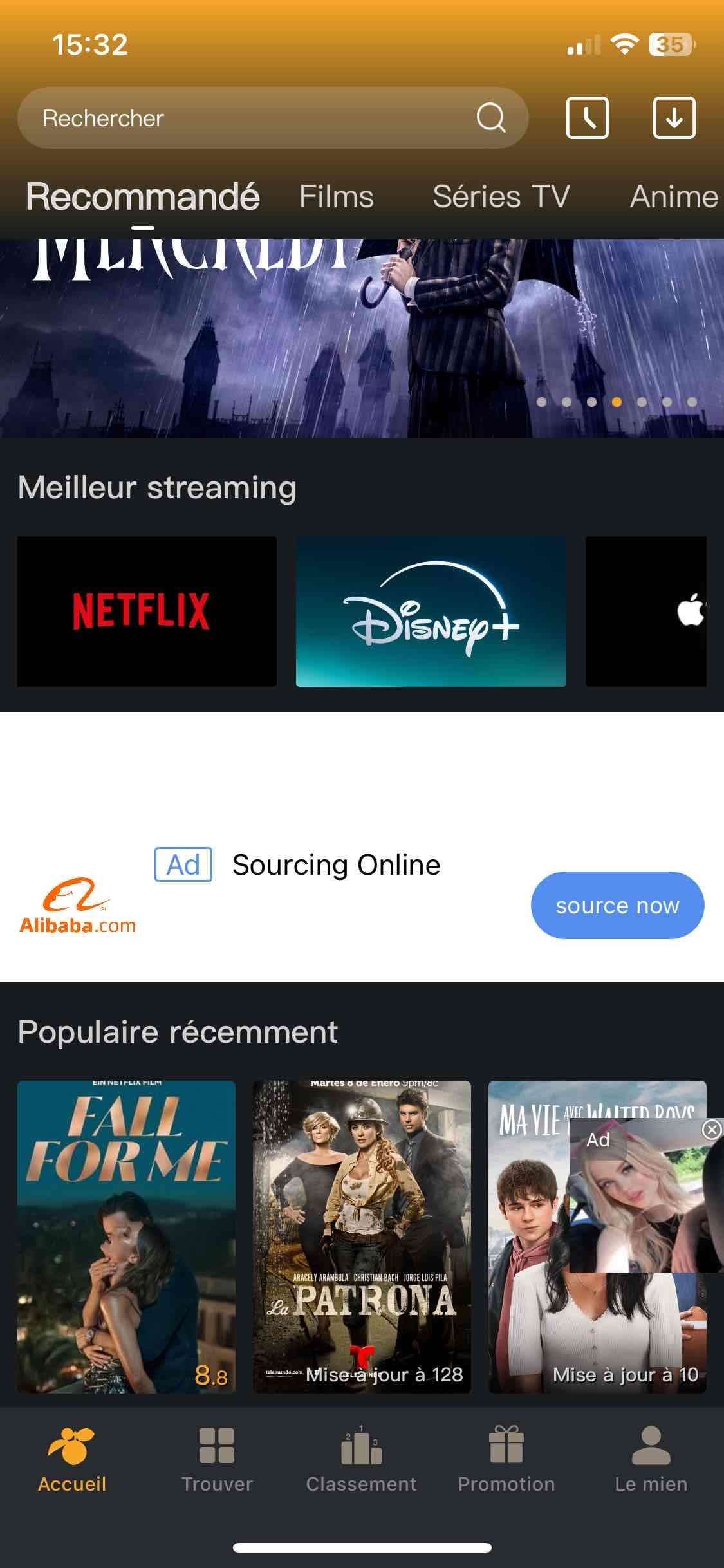Open the Fall For Me poster
This screenshot has width=724, height=1568.
coord(126,1237)
